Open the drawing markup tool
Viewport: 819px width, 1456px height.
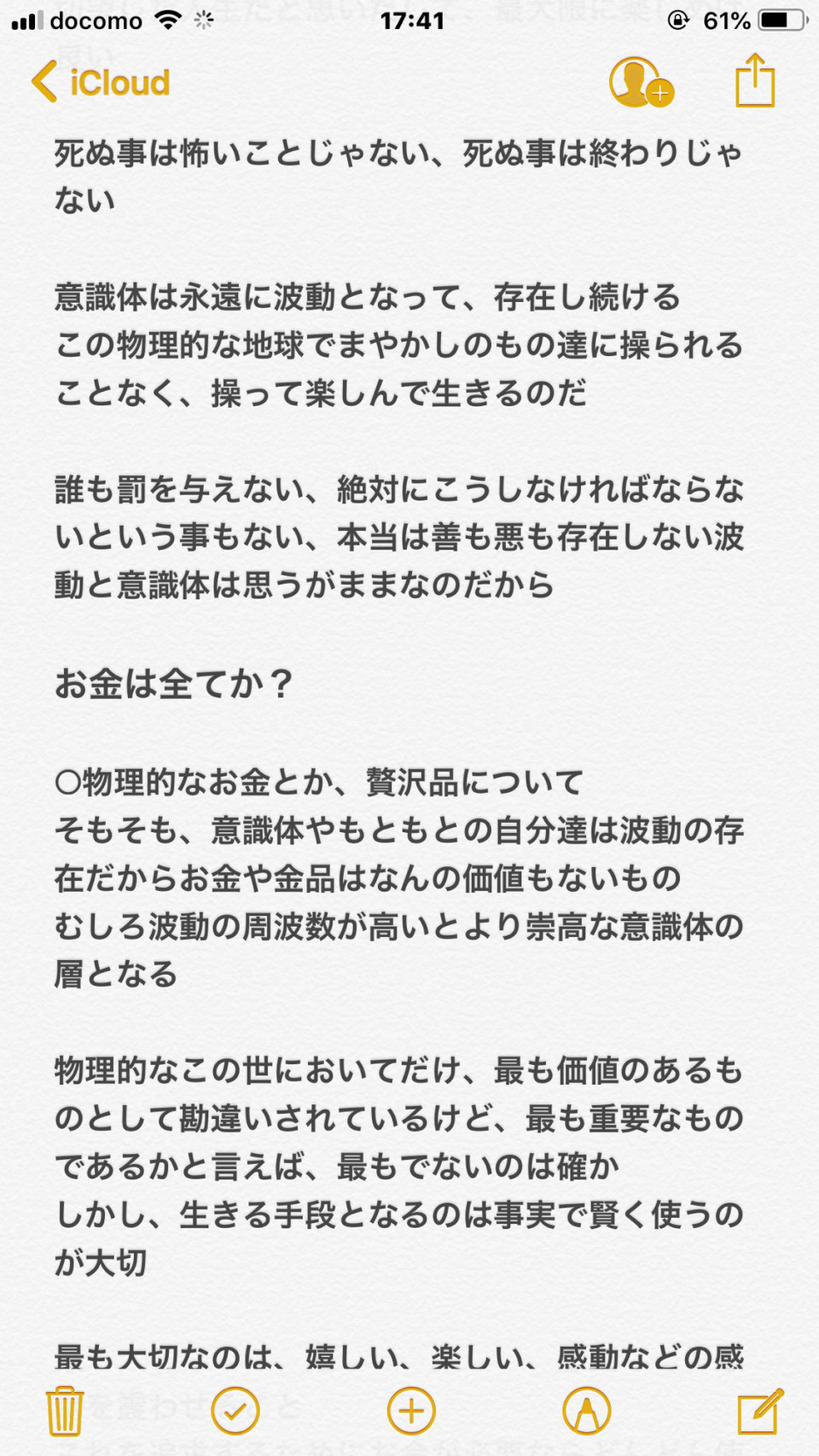coord(587,1411)
